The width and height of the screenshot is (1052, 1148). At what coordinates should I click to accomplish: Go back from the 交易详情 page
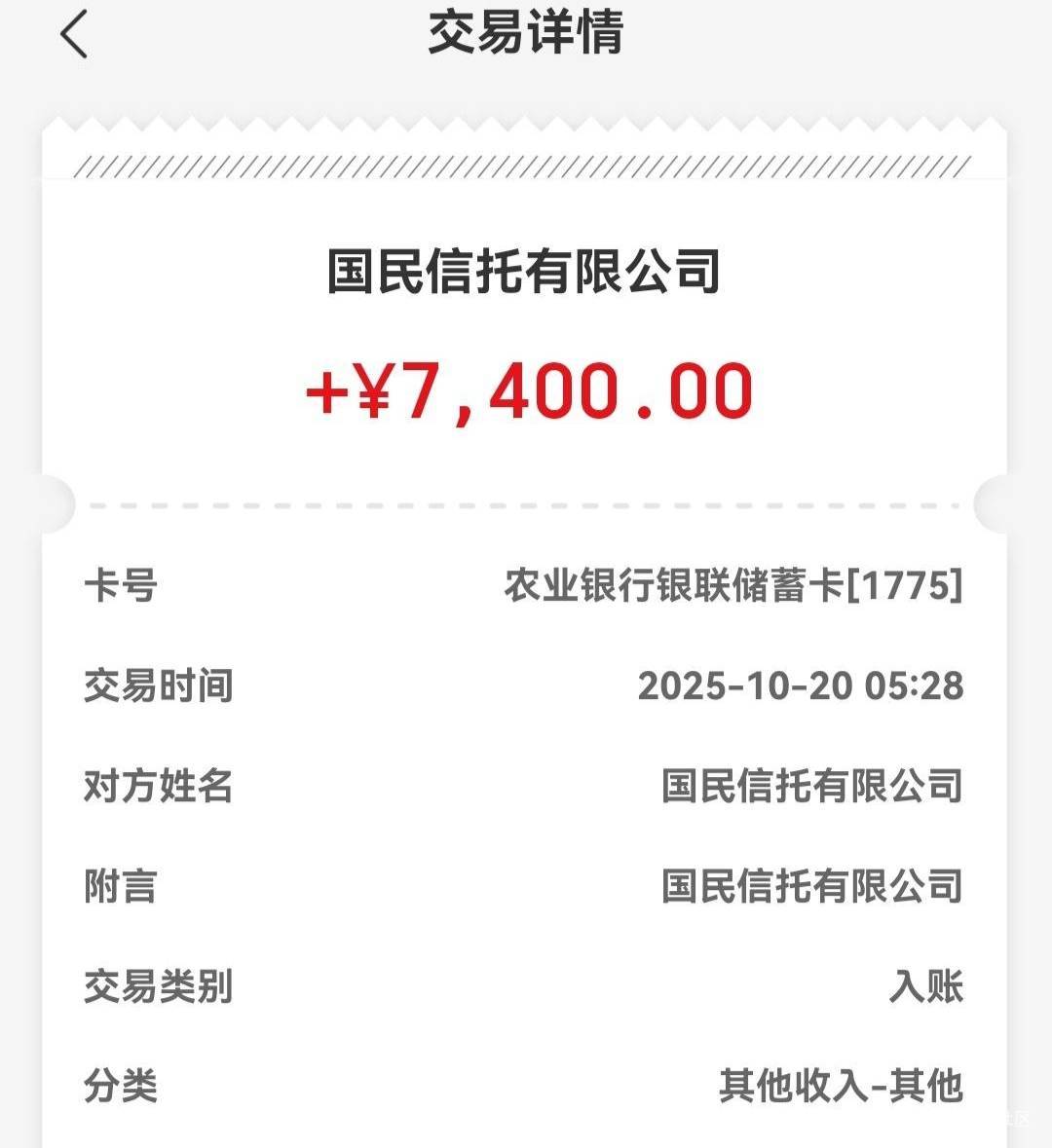74,34
